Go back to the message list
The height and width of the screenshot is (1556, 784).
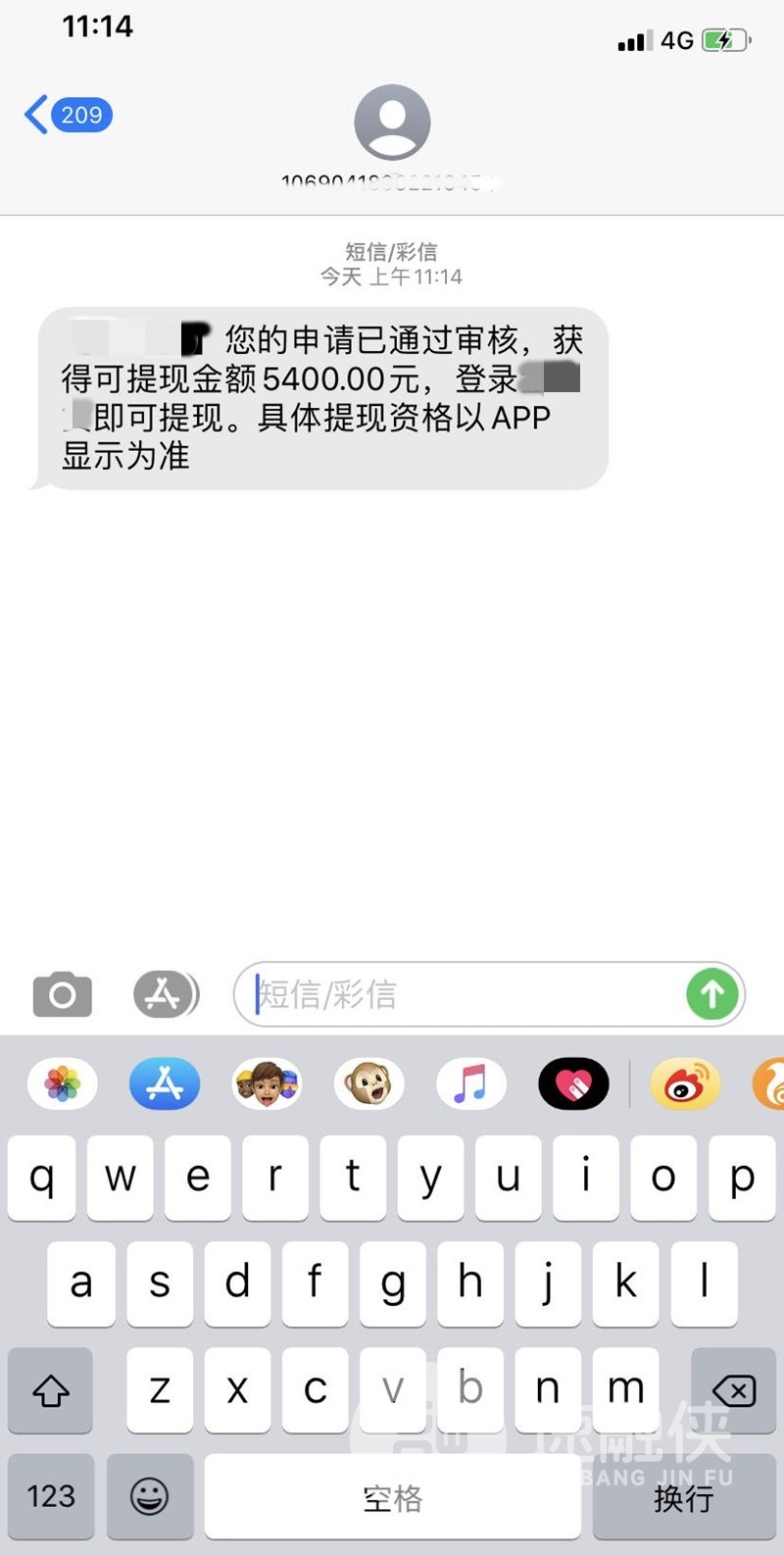67,116
